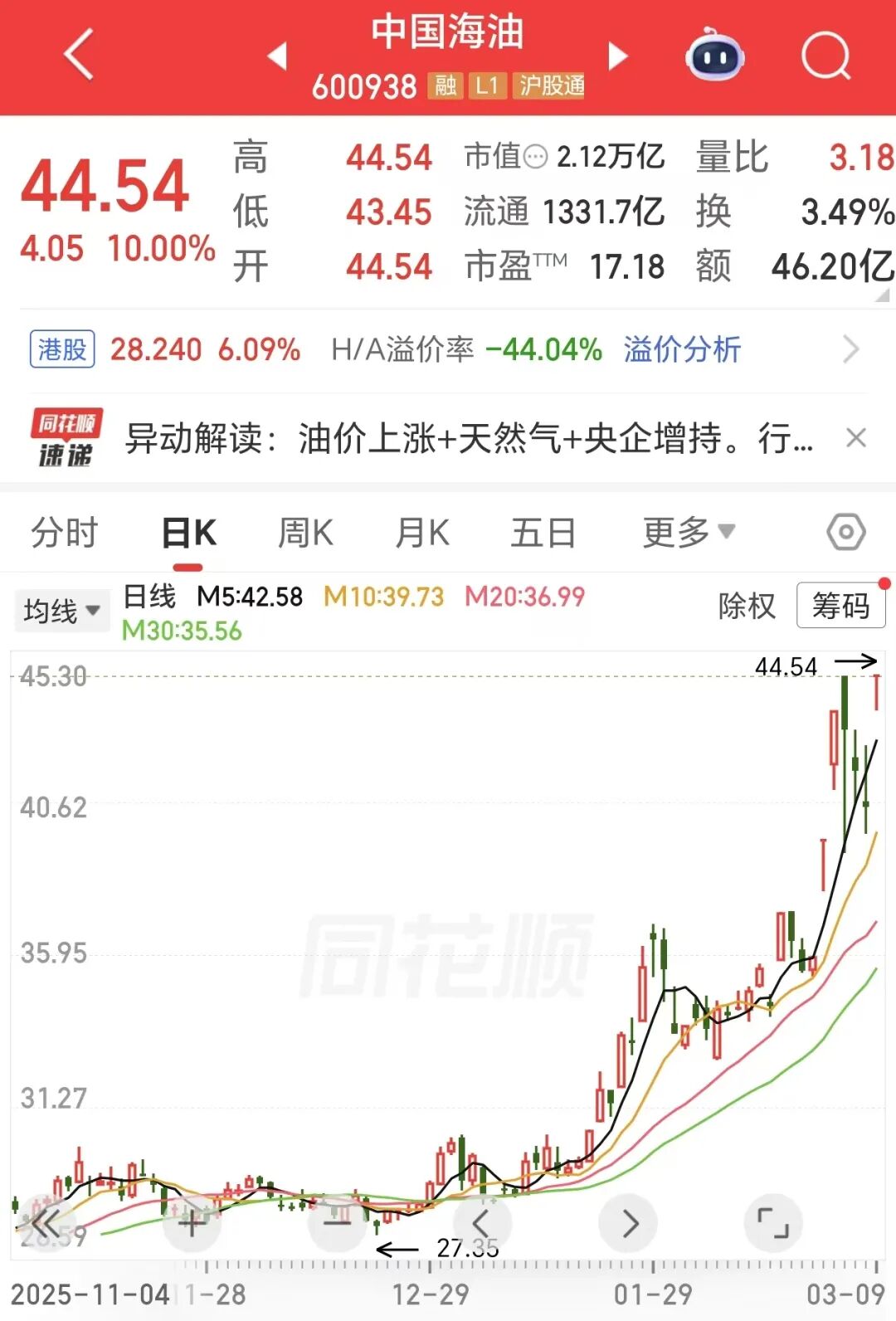This screenshot has width=896, height=1321.
Task: Open the 均线 moving average dropdown
Action: coord(61,609)
